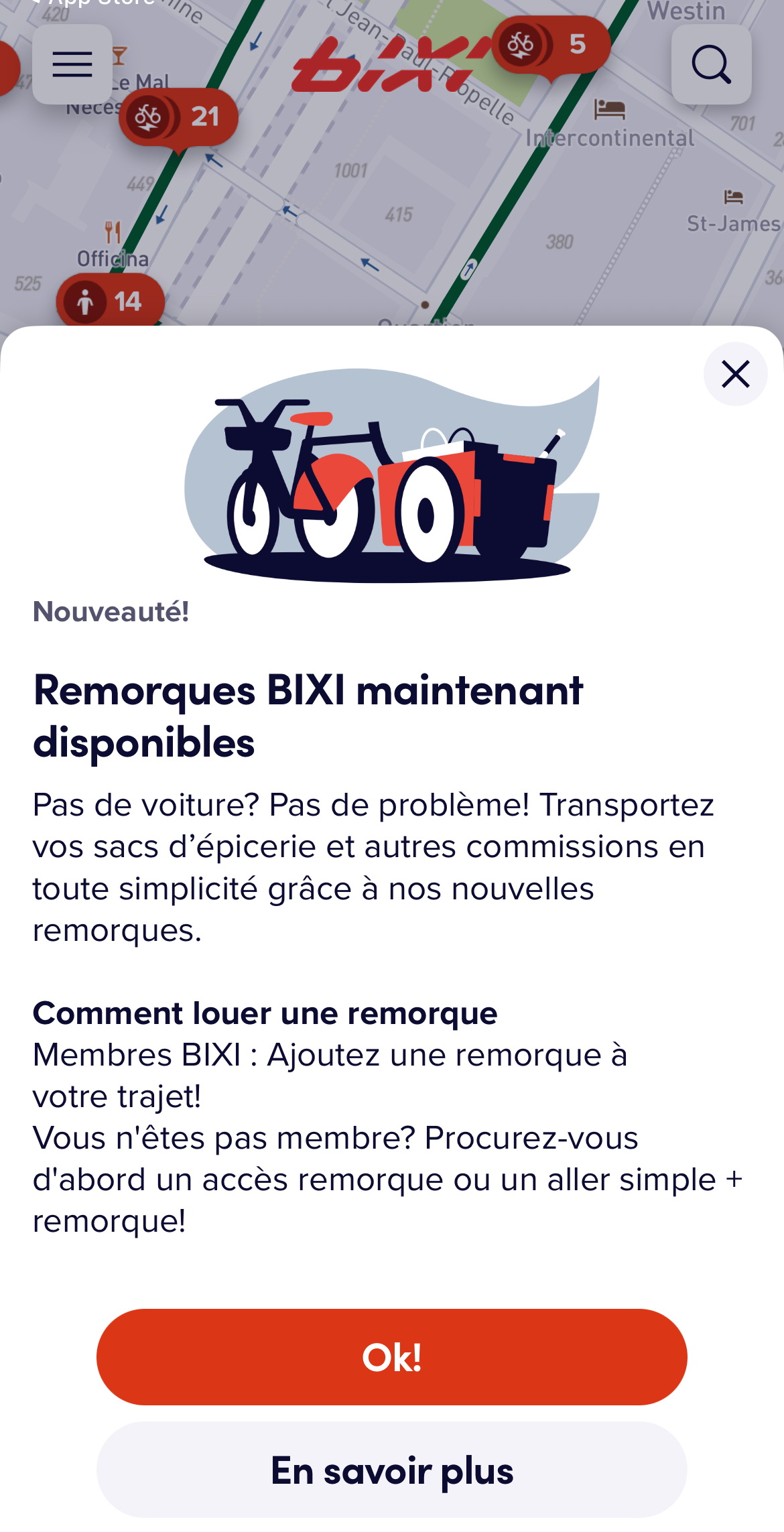Select the map marker showing 14
Image resolution: width=784 pixels, height=1532 pixels.
pyautogui.click(x=110, y=302)
